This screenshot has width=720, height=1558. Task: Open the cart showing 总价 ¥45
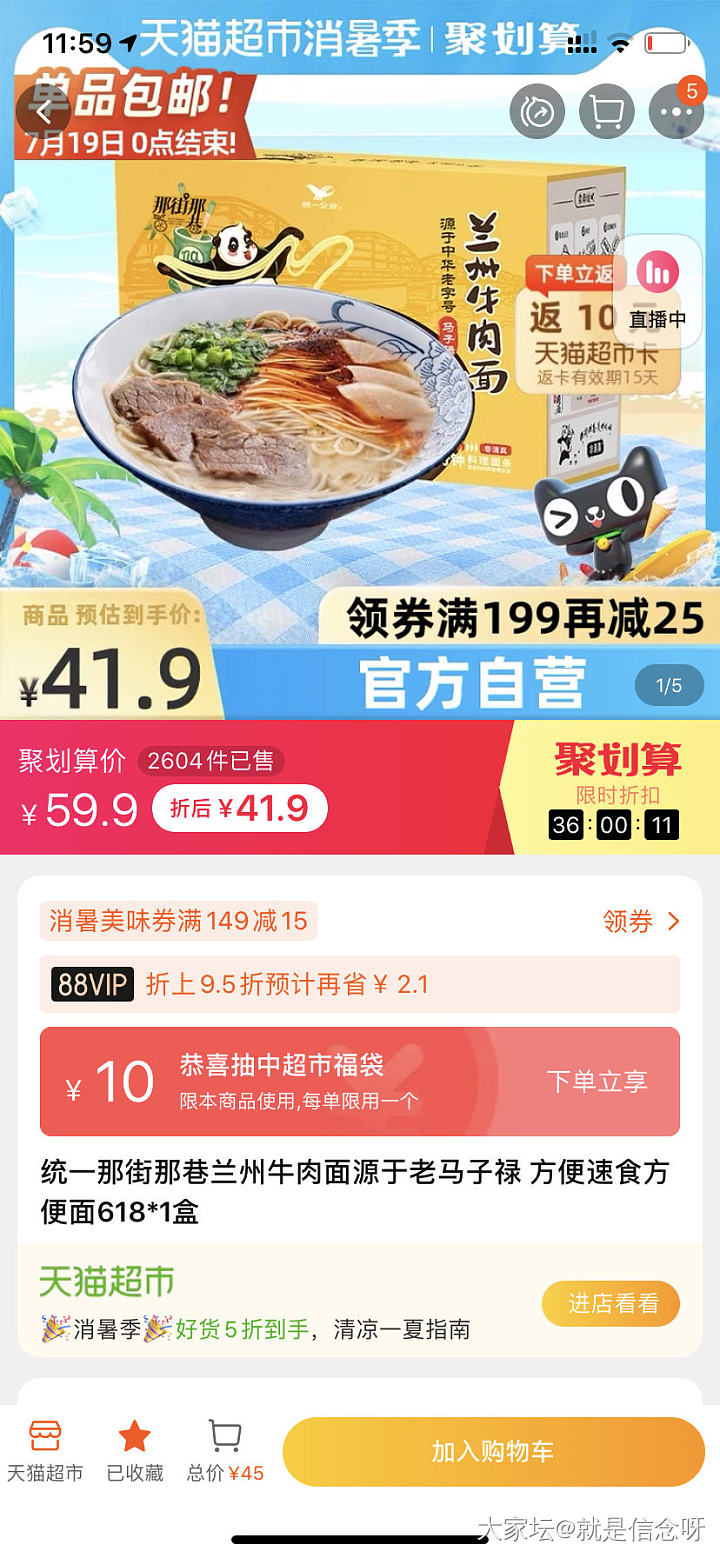click(225, 1450)
